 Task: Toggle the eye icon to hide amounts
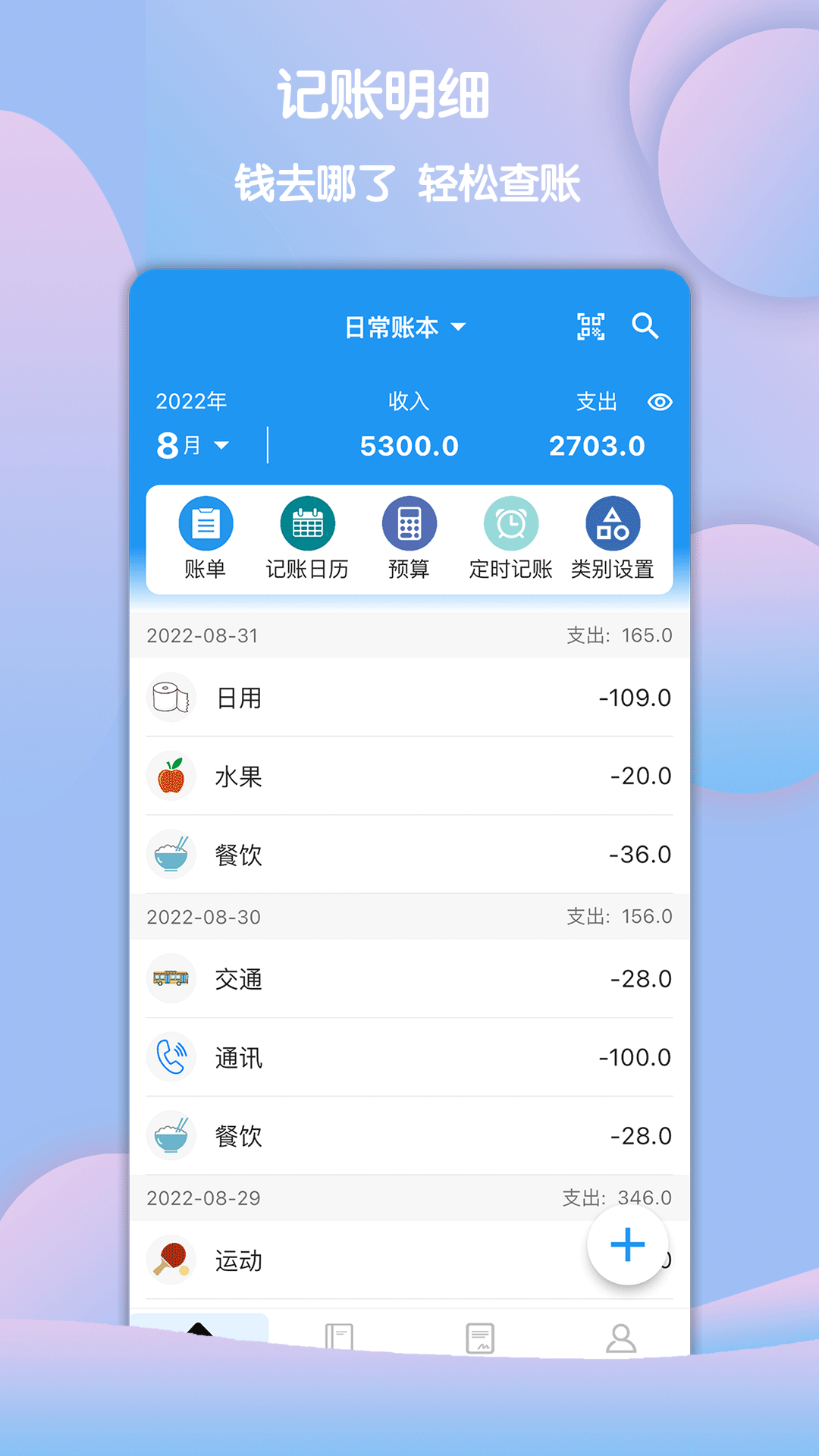coord(659,403)
